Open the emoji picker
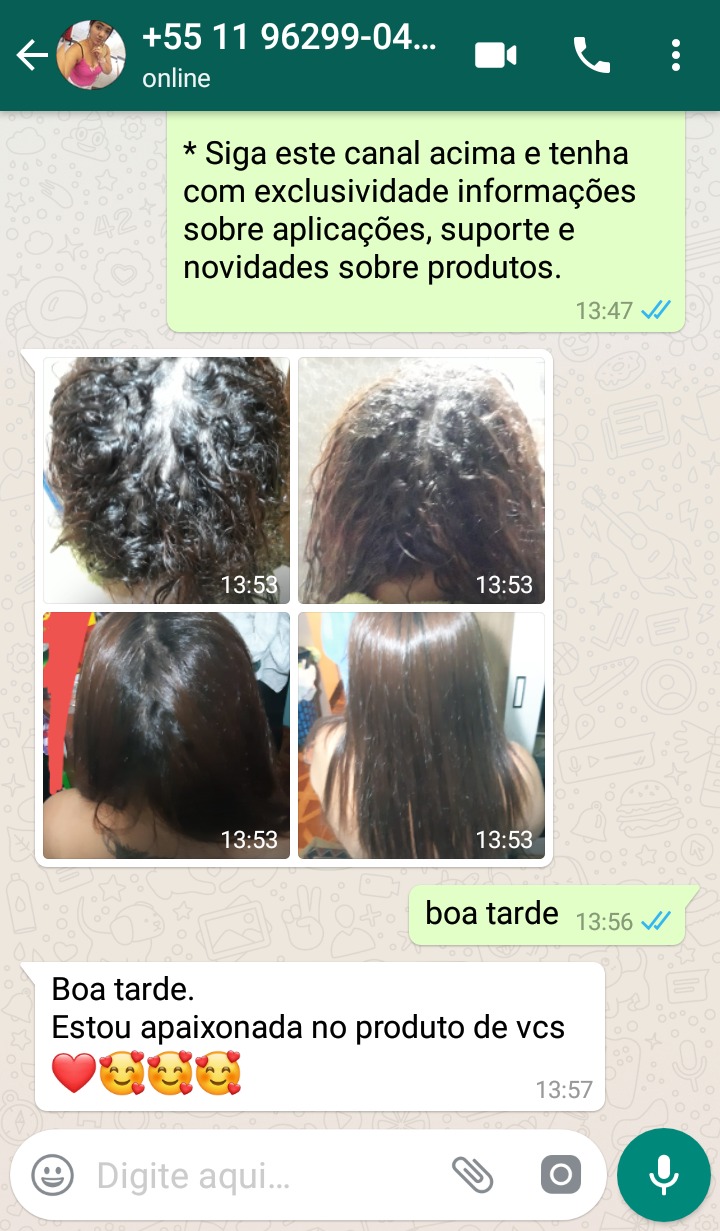The width and height of the screenshot is (720, 1231). click(52, 1175)
